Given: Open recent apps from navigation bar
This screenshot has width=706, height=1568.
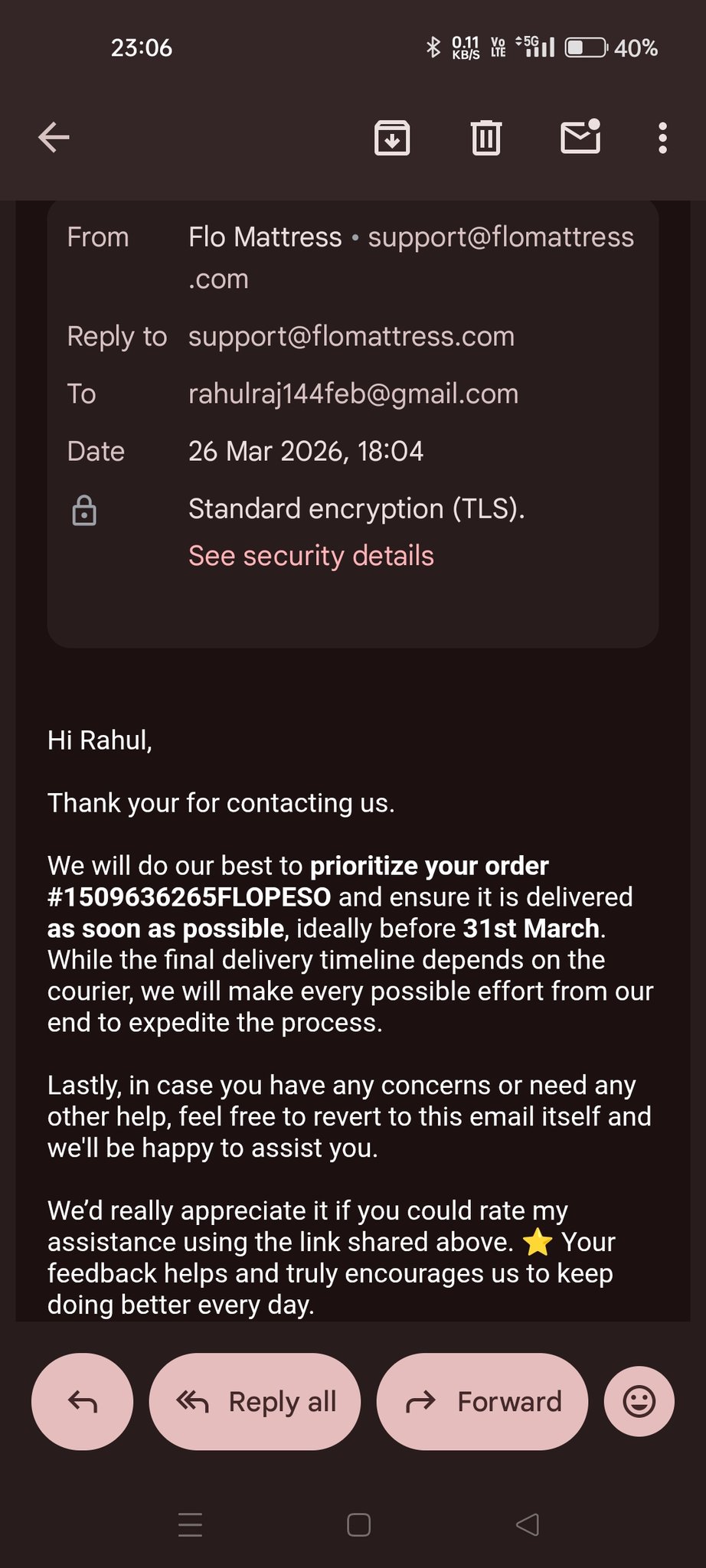Looking at the screenshot, I should coord(190,1524).
